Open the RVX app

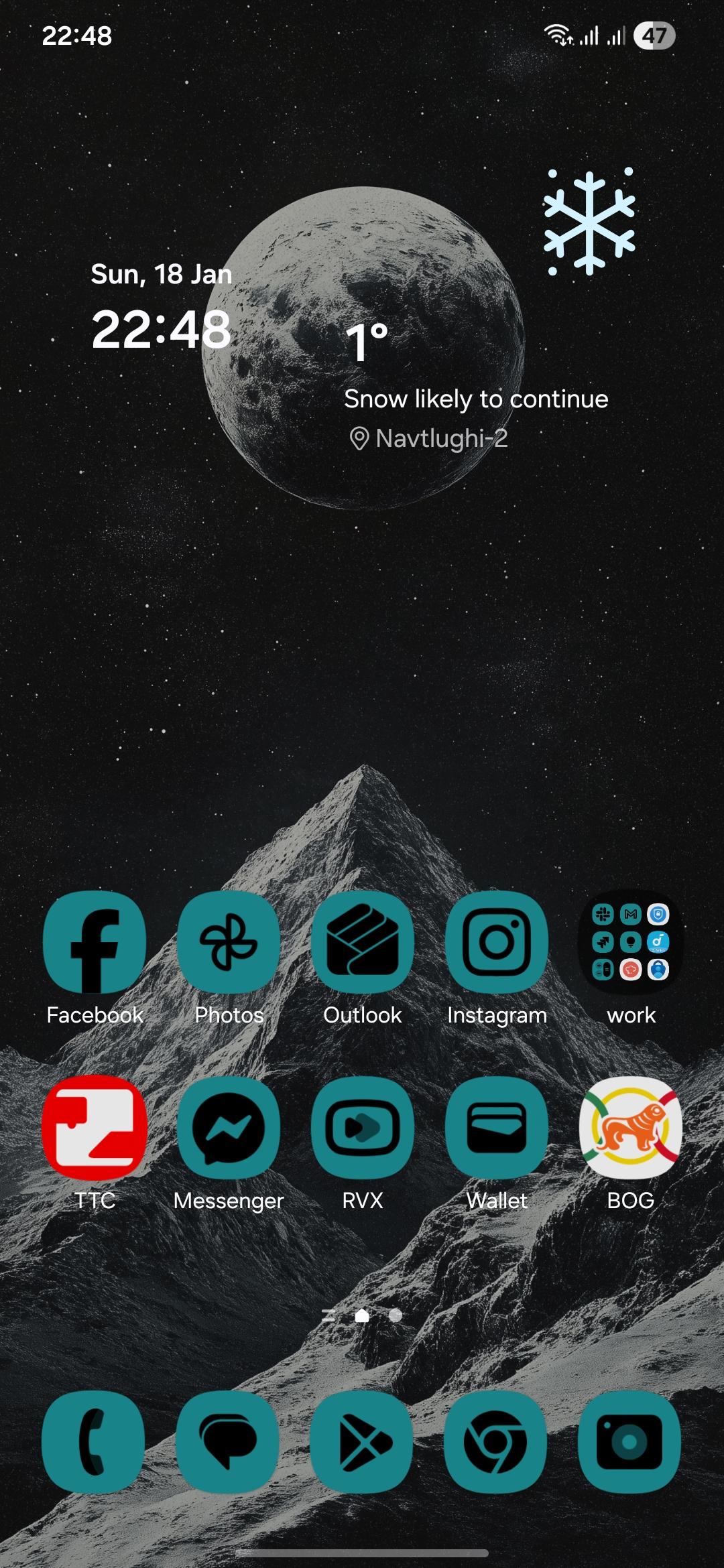[363, 1128]
